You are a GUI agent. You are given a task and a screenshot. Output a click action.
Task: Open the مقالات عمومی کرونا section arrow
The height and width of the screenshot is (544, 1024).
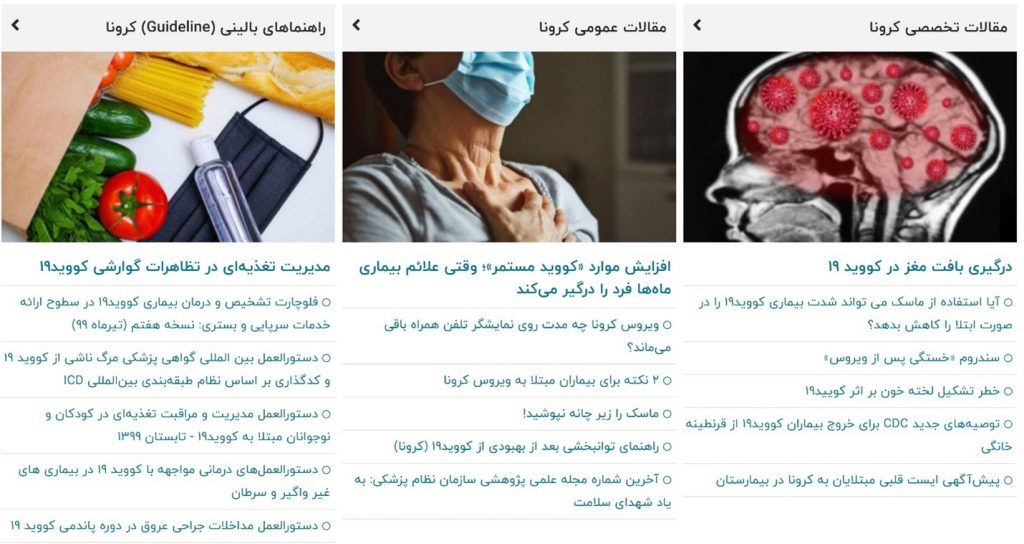tap(356, 25)
